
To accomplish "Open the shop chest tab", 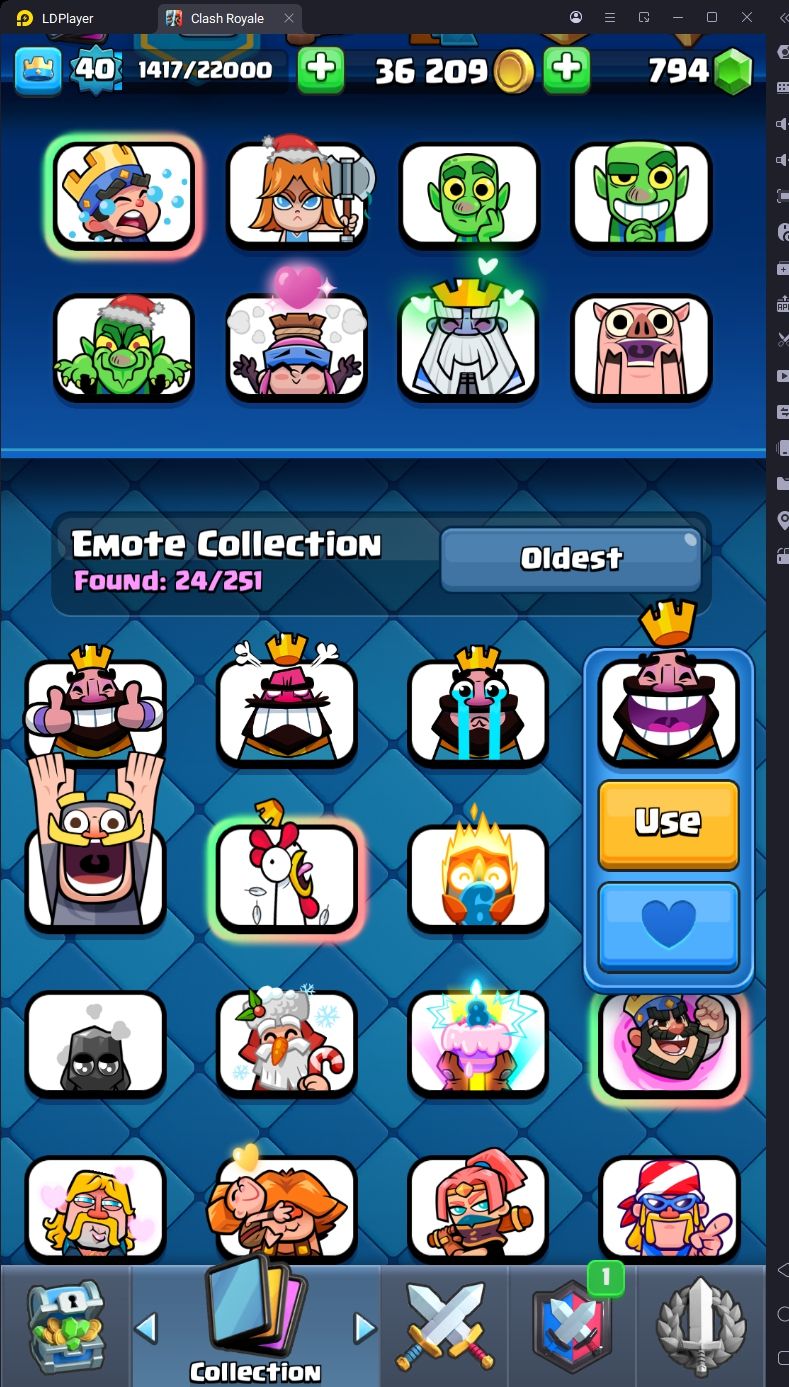I will pos(65,1326).
